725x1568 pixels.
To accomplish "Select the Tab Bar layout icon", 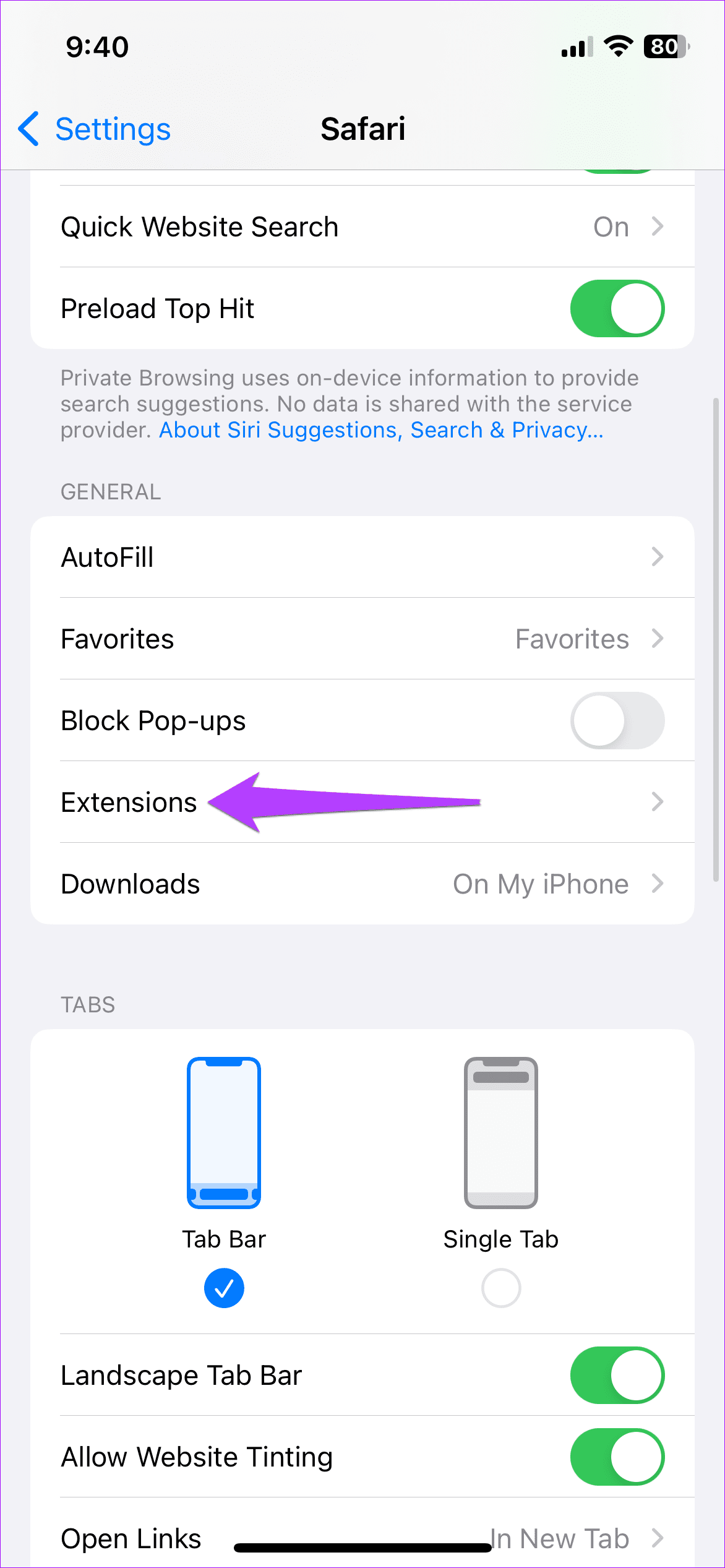I will pos(224,1132).
